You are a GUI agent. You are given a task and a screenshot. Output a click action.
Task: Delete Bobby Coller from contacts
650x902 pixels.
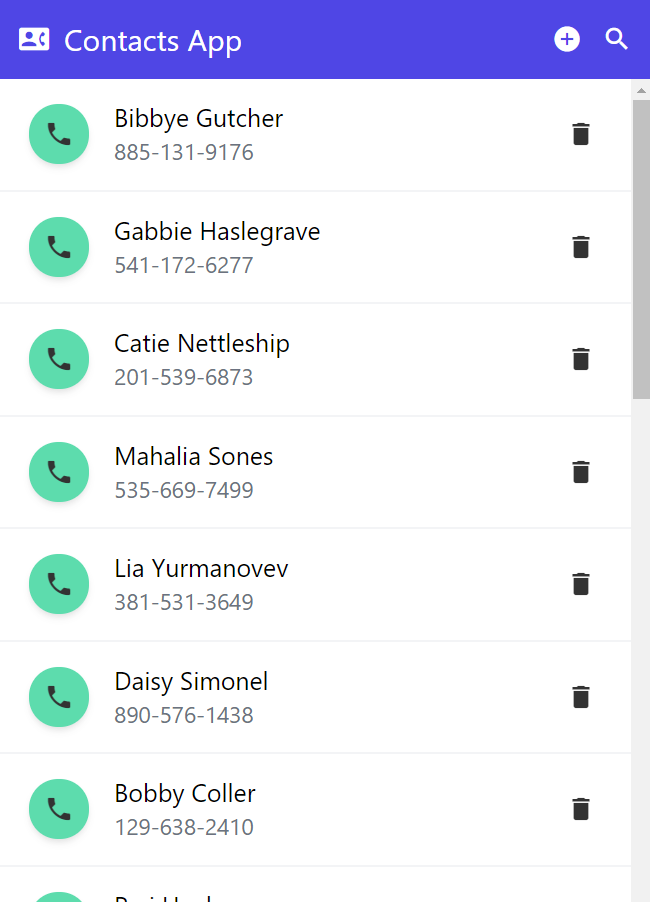tap(581, 809)
